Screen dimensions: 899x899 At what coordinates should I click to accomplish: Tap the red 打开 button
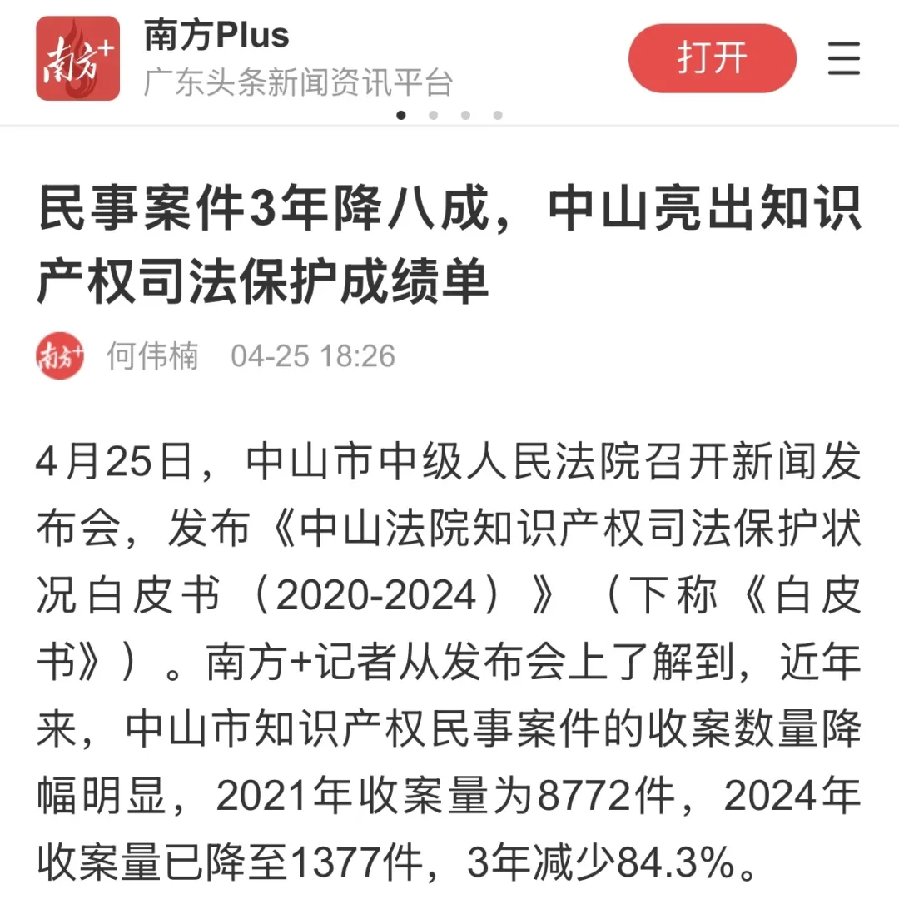[712, 58]
